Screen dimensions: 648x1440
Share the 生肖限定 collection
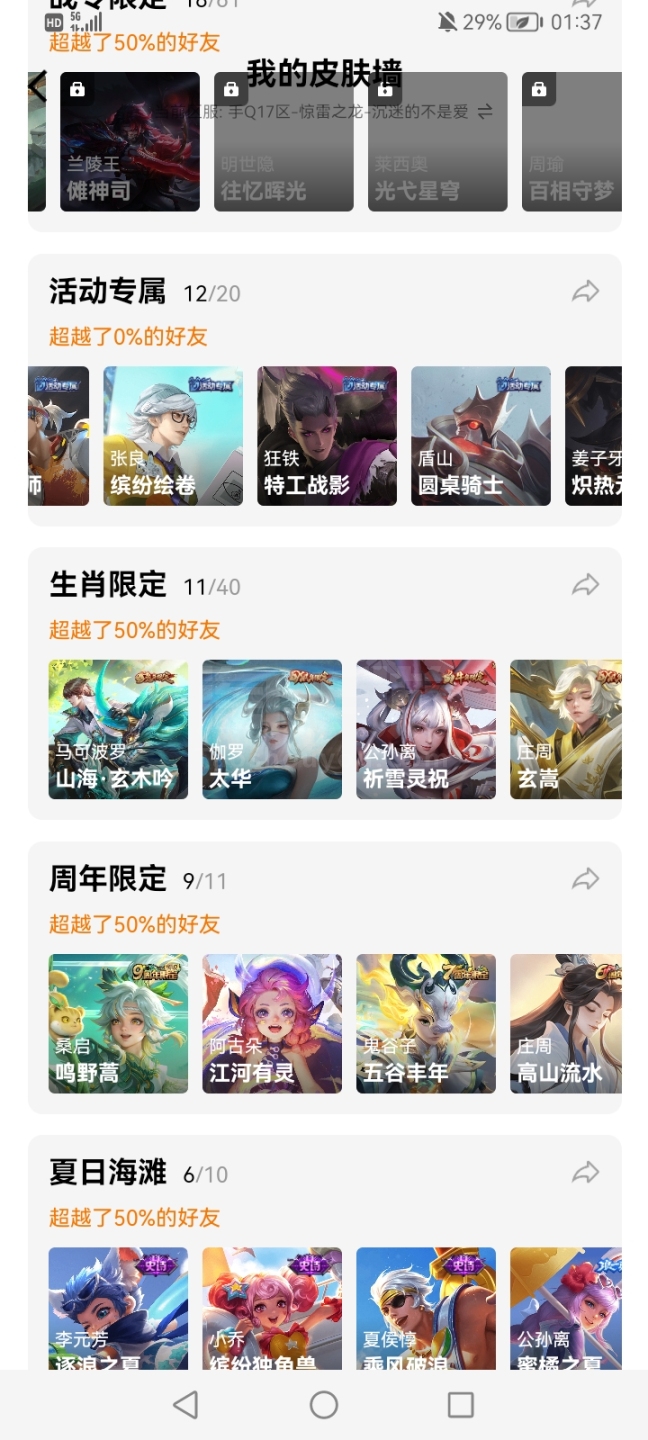[585, 585]
